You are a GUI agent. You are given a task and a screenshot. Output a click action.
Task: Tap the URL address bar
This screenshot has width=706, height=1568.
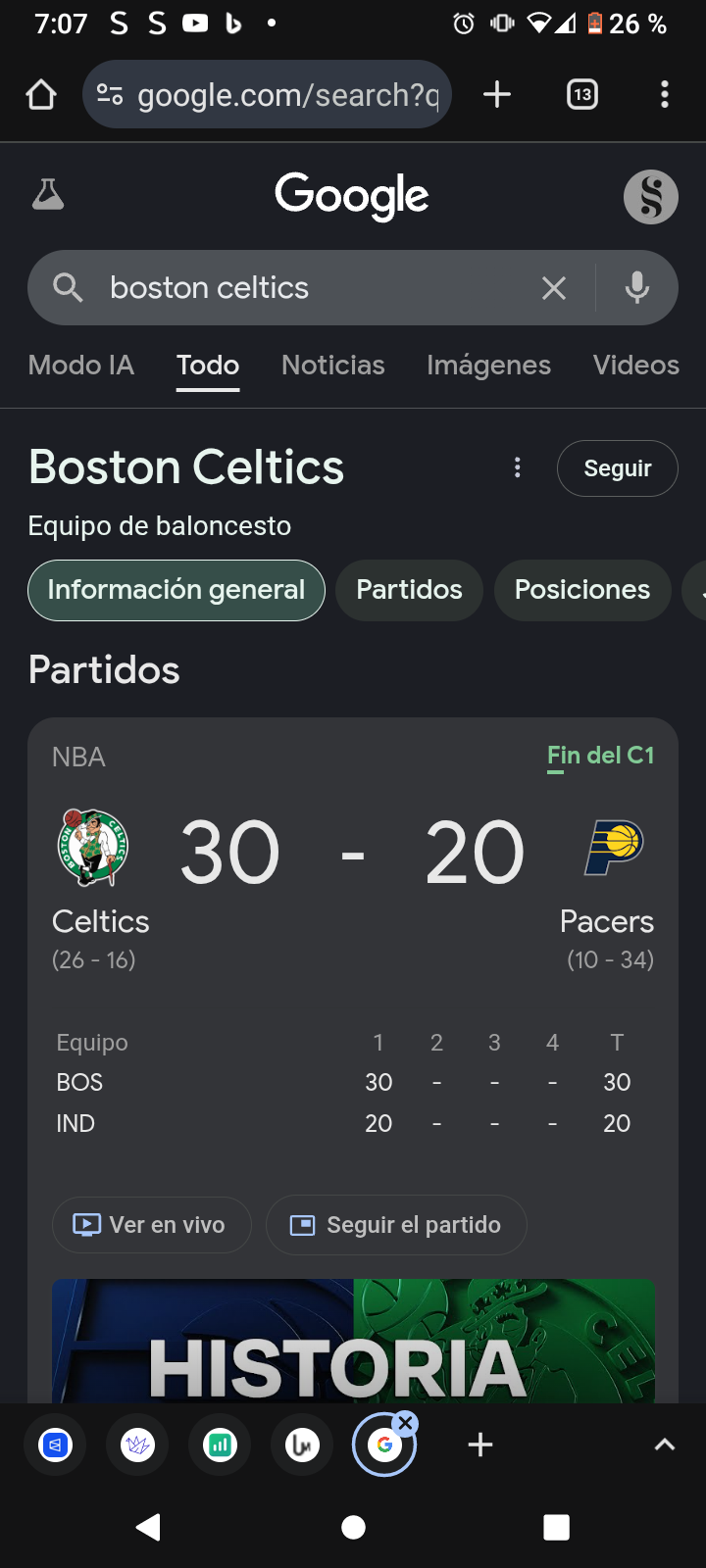pyautogui.click(x=284, y=95)
